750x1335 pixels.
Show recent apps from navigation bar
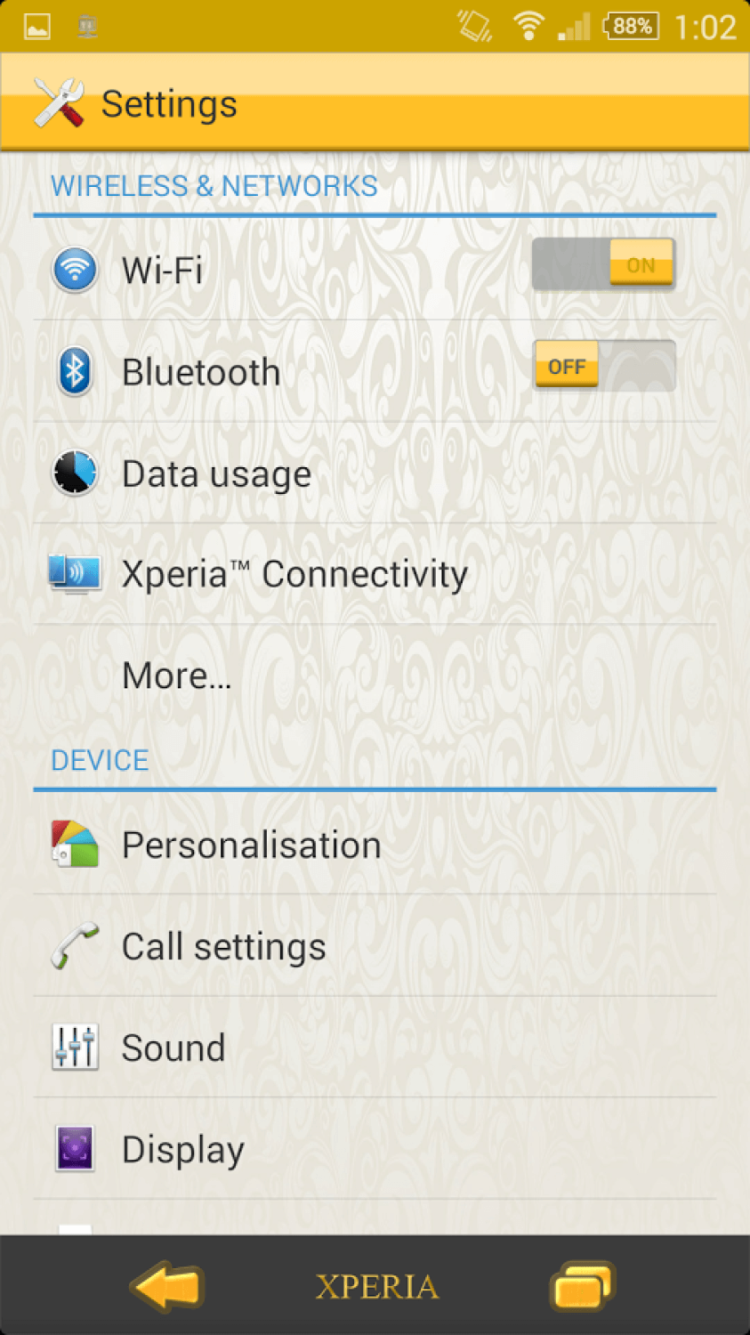coord(581,1286)
